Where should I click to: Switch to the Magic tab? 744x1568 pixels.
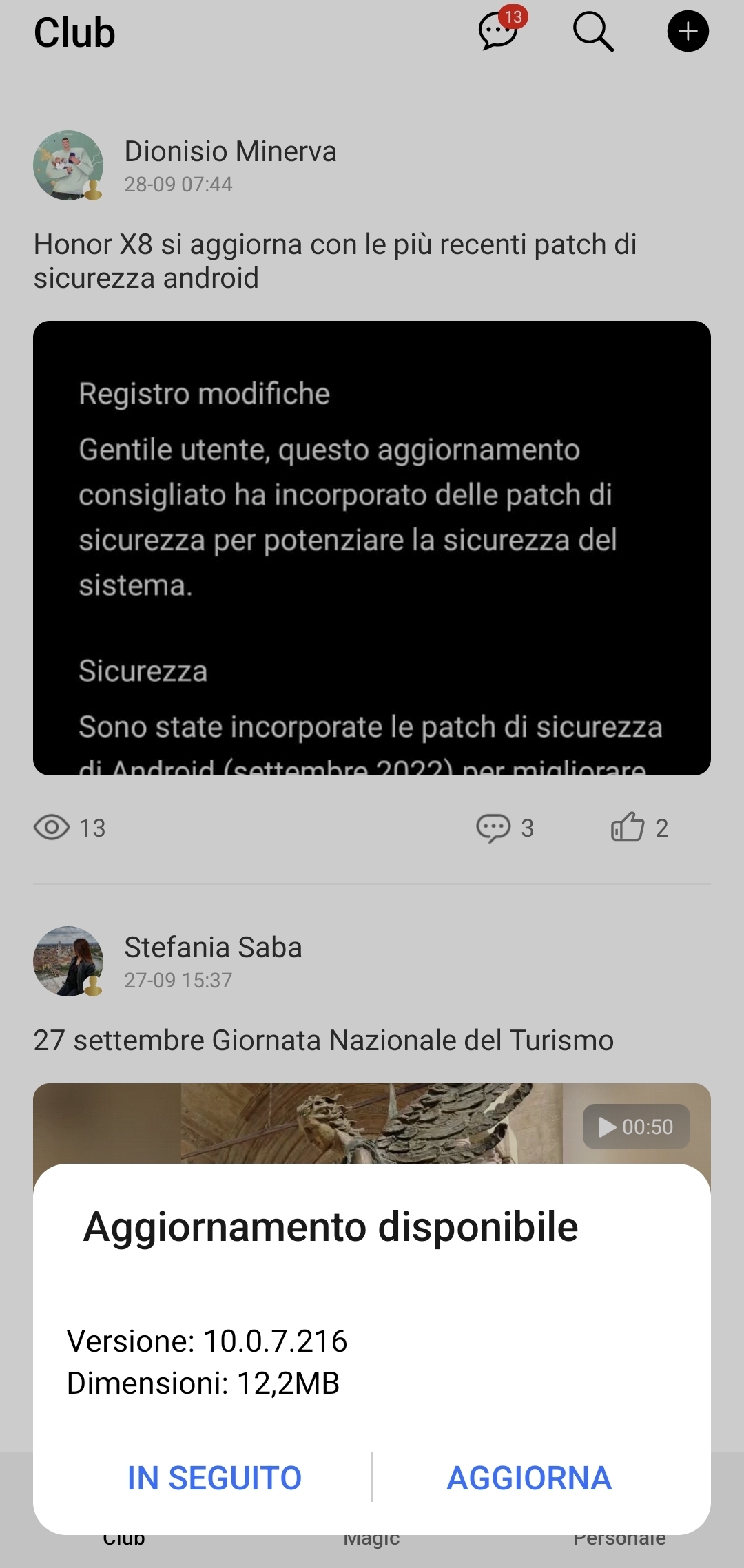(x=372, y=1537)
